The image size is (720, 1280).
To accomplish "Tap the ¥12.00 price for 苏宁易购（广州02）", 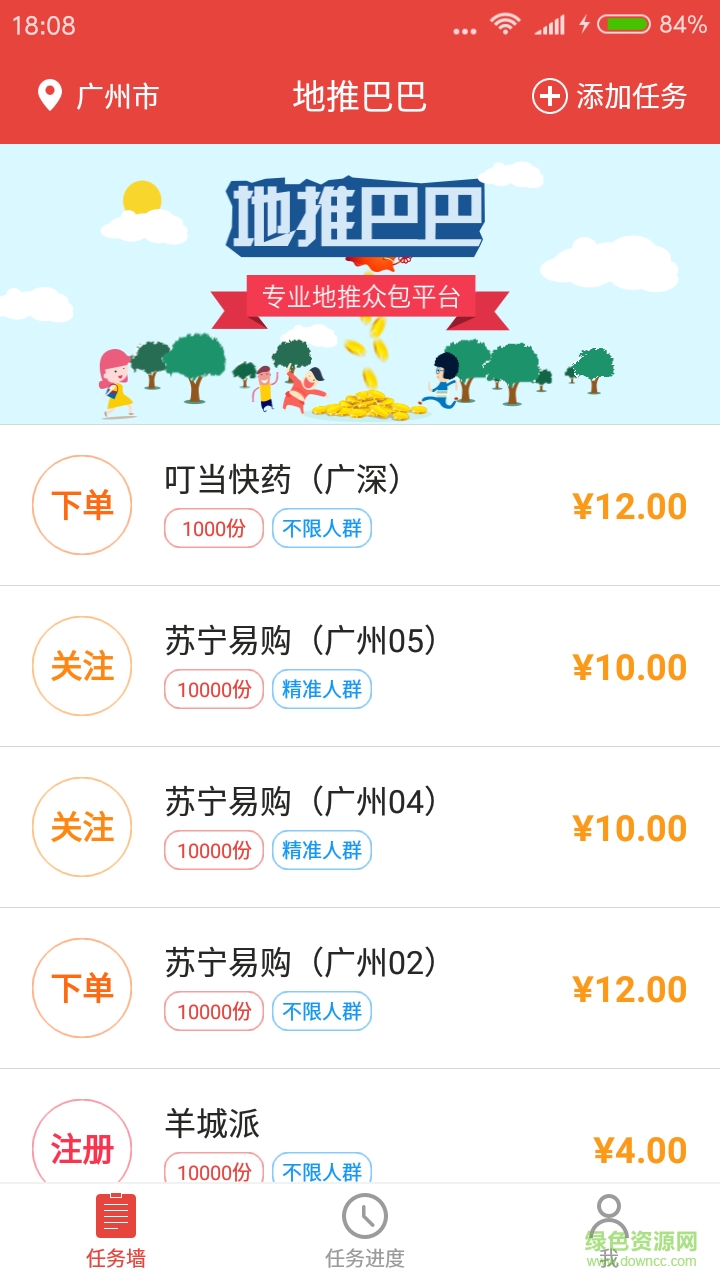I will click(x=631, y=988).
